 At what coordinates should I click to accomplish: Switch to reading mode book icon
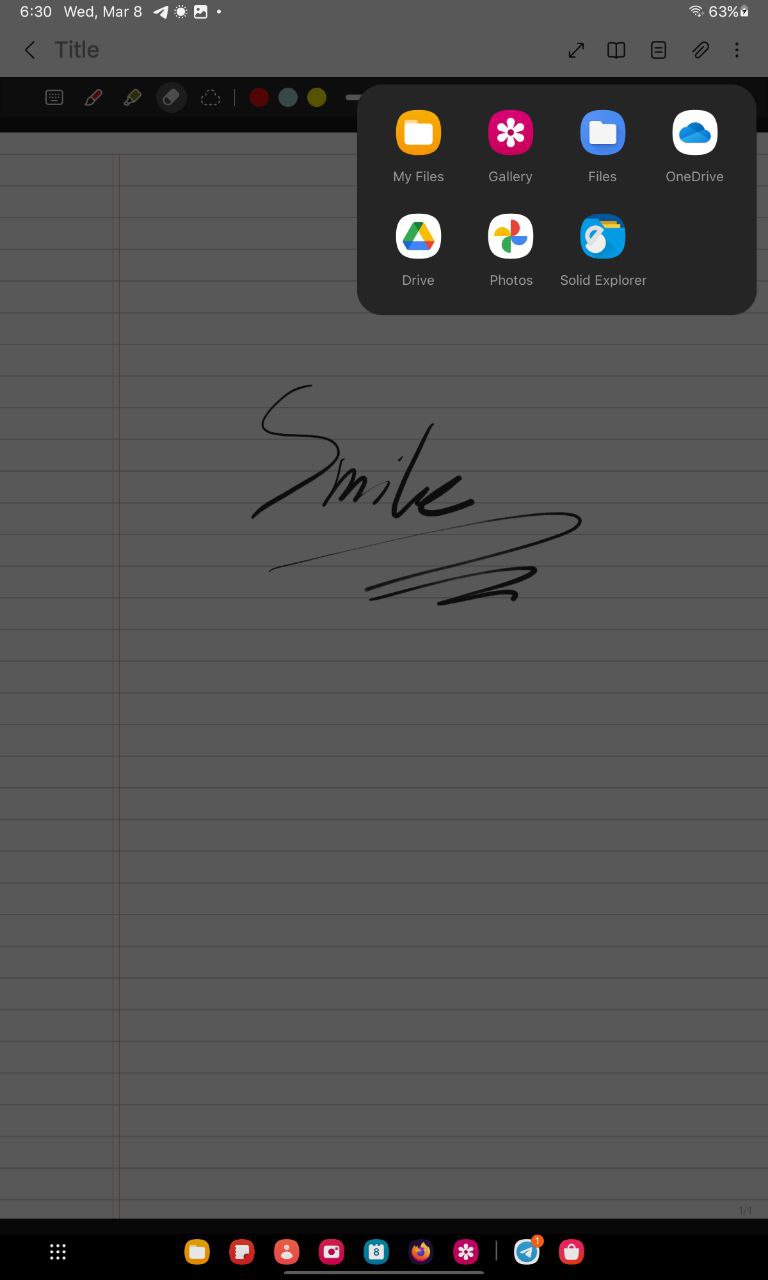pos(616,50)
